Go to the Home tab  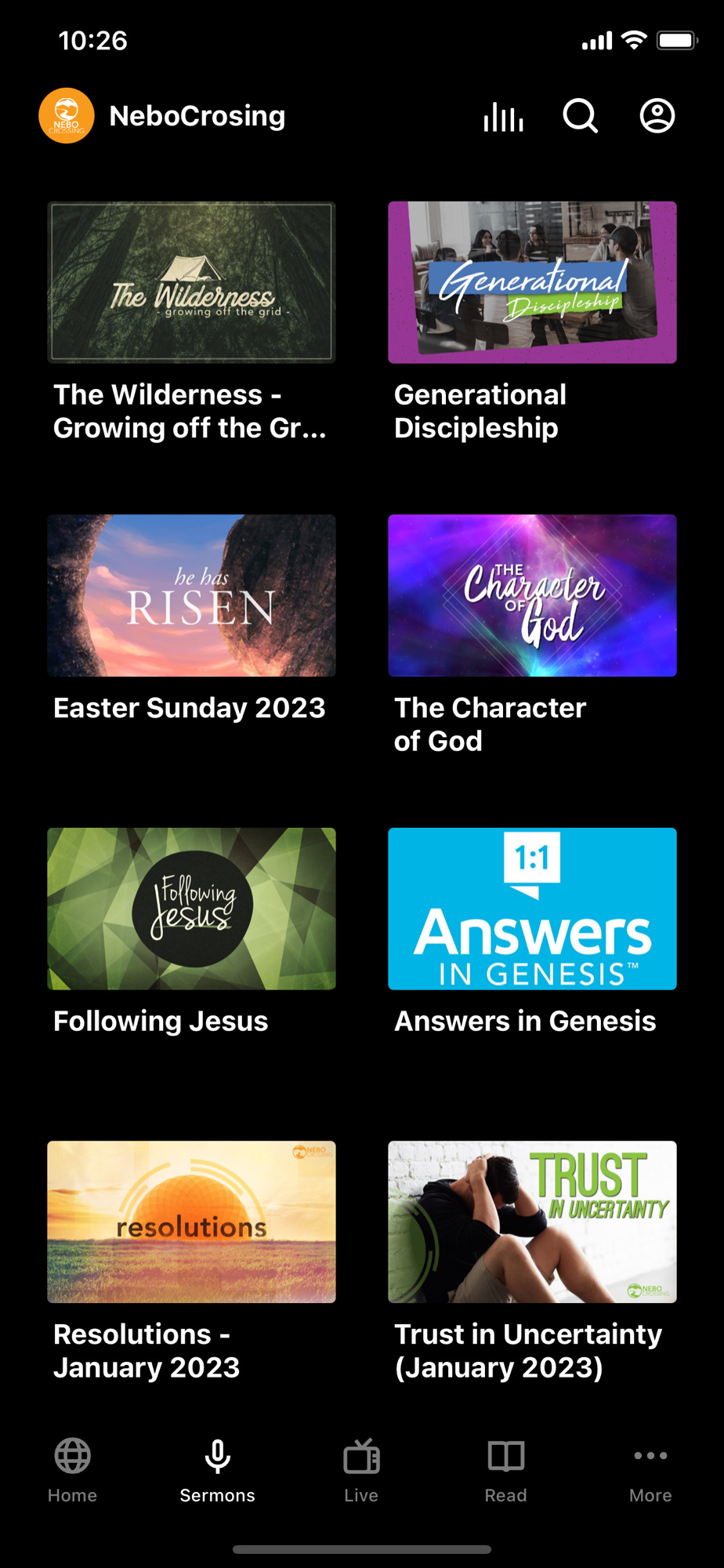[72, 1469]
